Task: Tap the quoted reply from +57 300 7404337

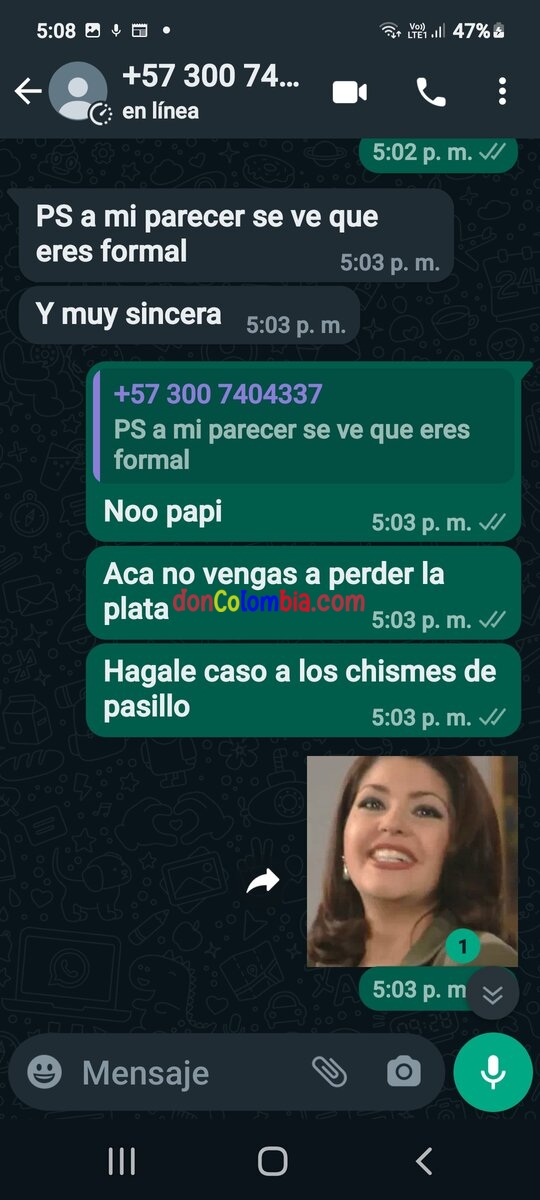Action: point(304,426)
